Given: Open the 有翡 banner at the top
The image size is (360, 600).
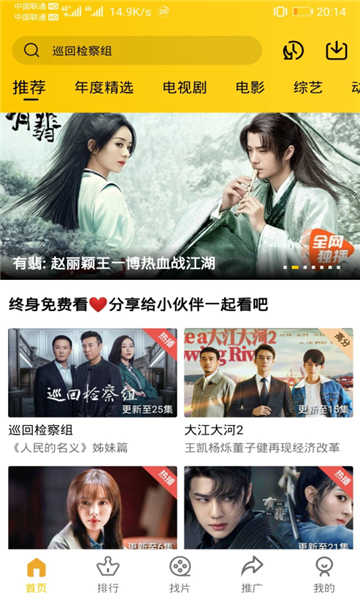Looking at the screenshot, I should [180, 196].
